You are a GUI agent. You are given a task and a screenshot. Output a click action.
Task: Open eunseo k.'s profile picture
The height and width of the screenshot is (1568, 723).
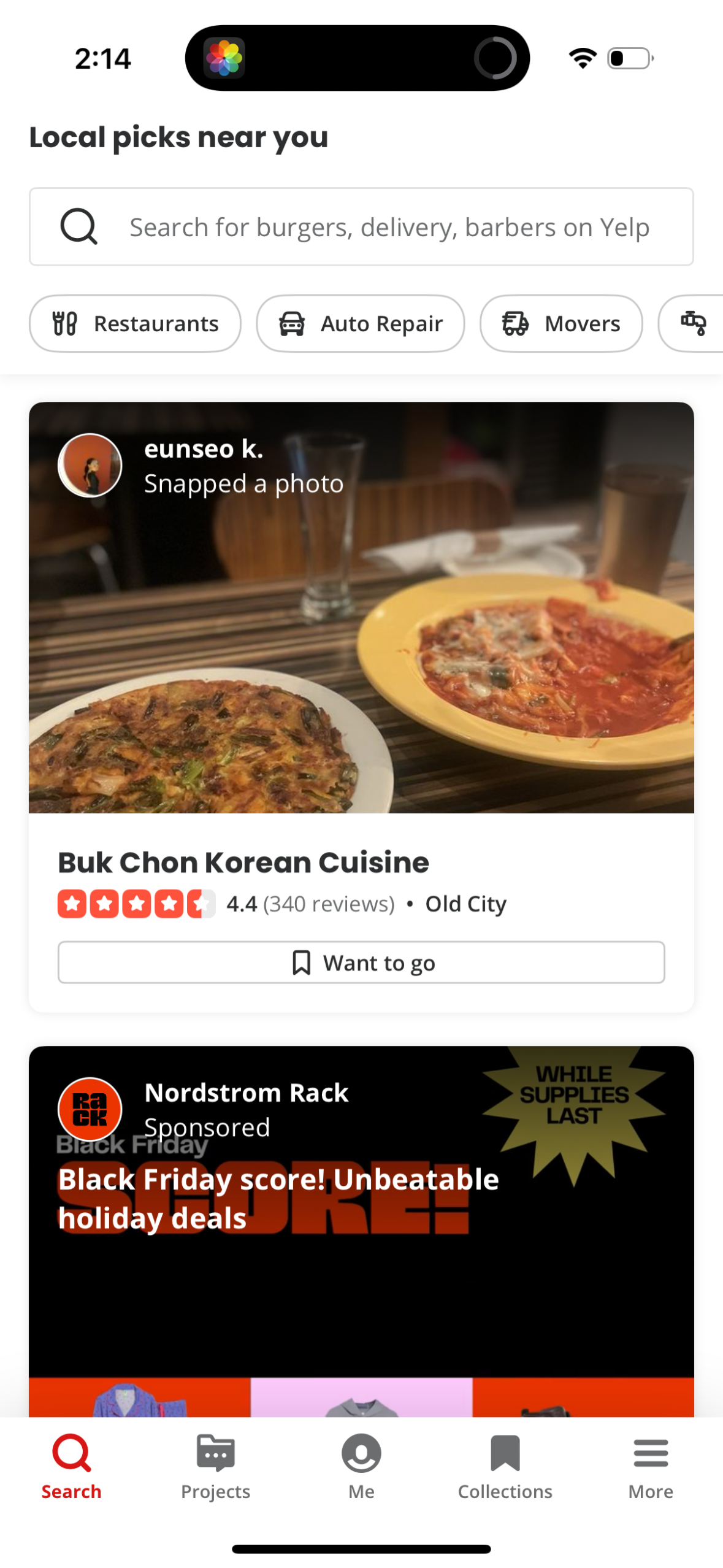click(x=90, y=464)
